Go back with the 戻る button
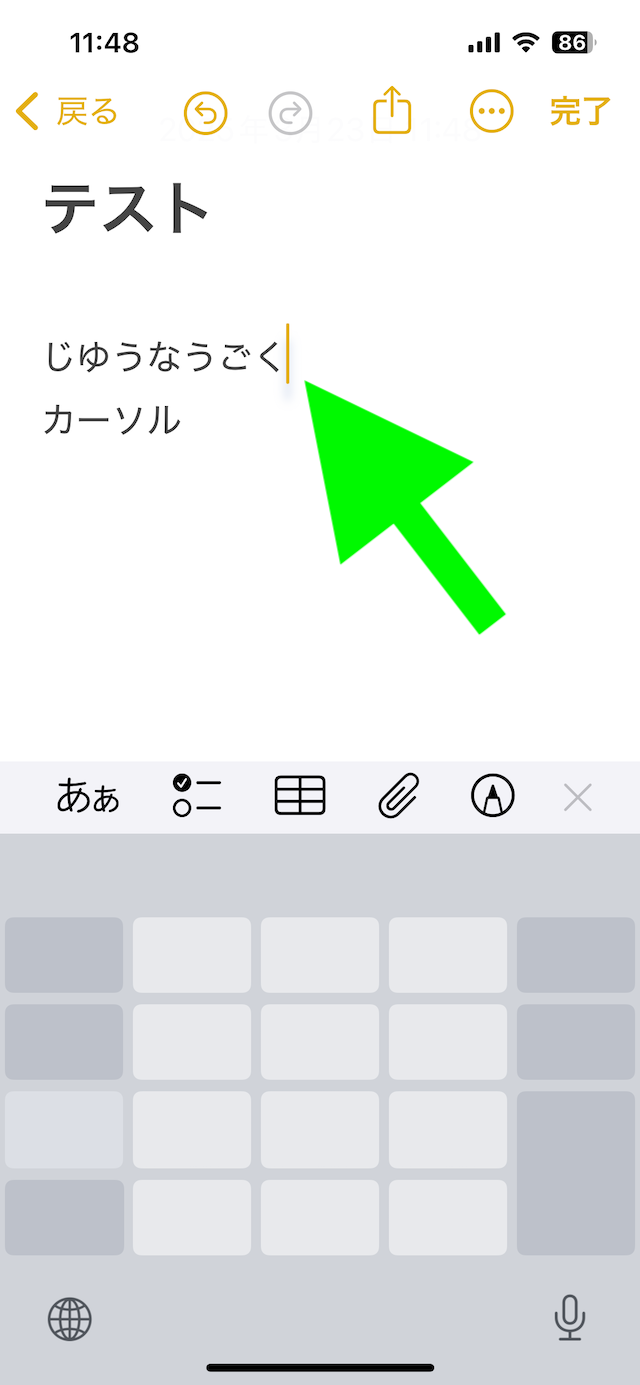640x1385 pixels. coord(68,112)
